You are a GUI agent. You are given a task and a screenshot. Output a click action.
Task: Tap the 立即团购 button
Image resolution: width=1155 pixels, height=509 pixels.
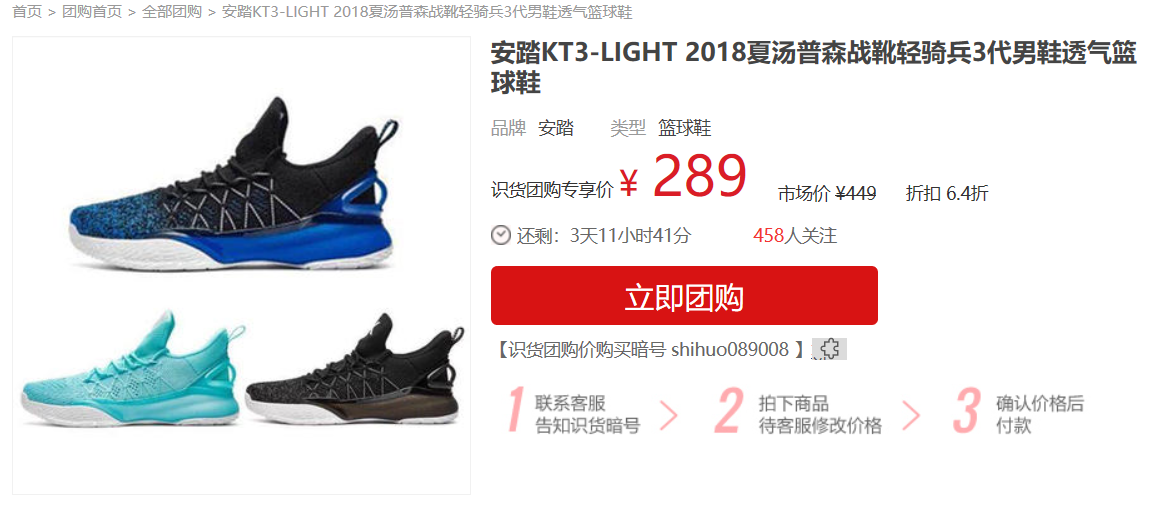pyautogui.click(x=684, y=296)
